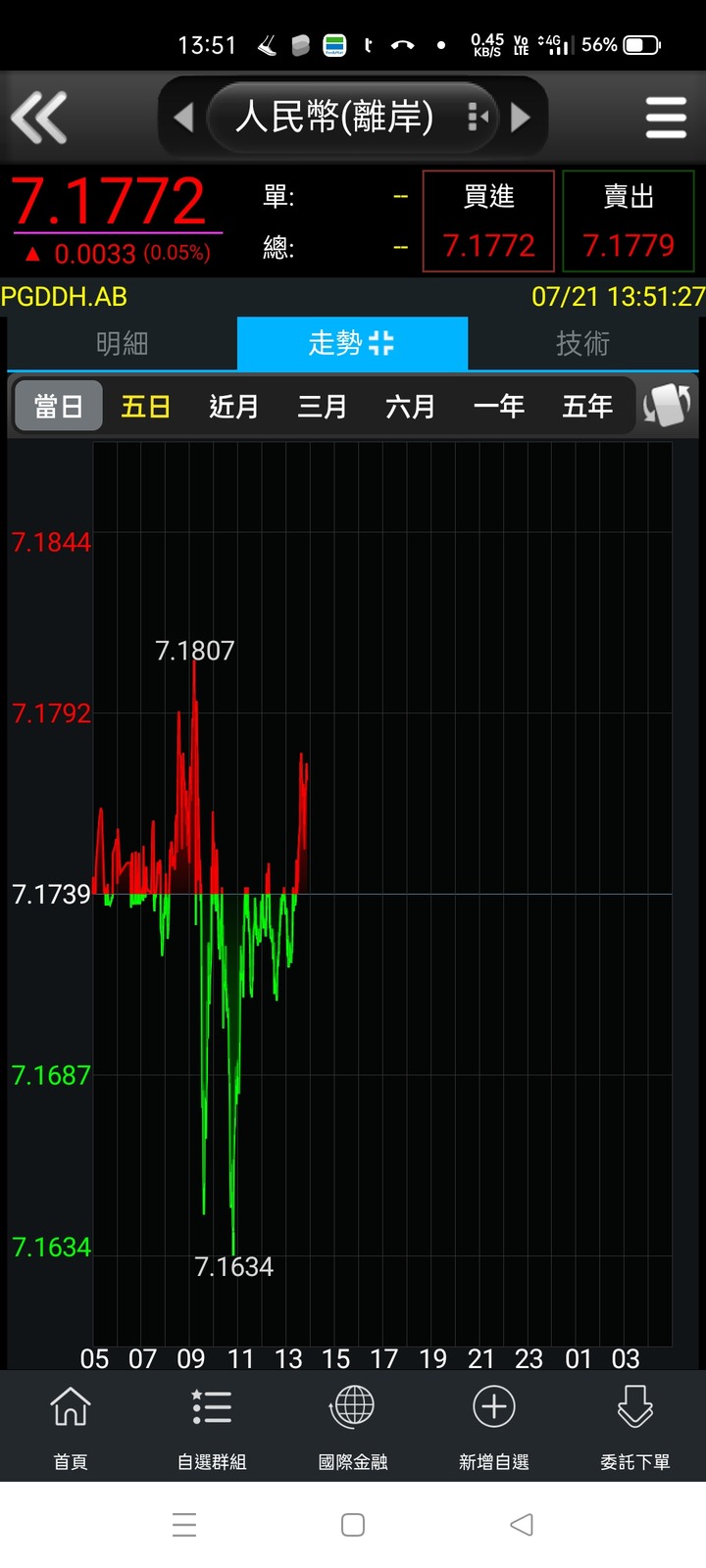Show the 近月 recent month chart
706x1568 pixels.
tap(234, 406)
